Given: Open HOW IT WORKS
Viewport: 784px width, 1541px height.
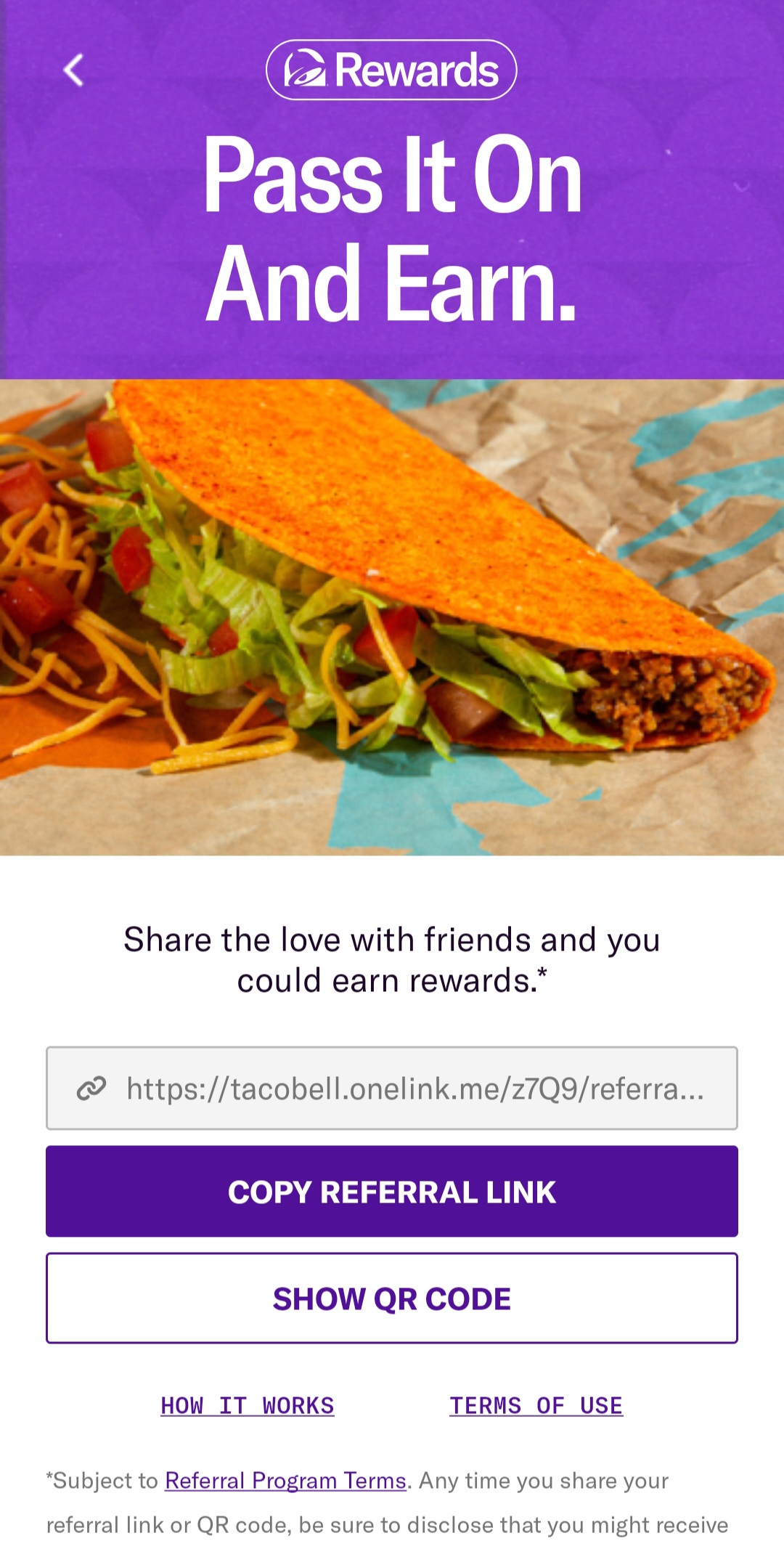Looking at the screenshot, I should [247, 1405].
